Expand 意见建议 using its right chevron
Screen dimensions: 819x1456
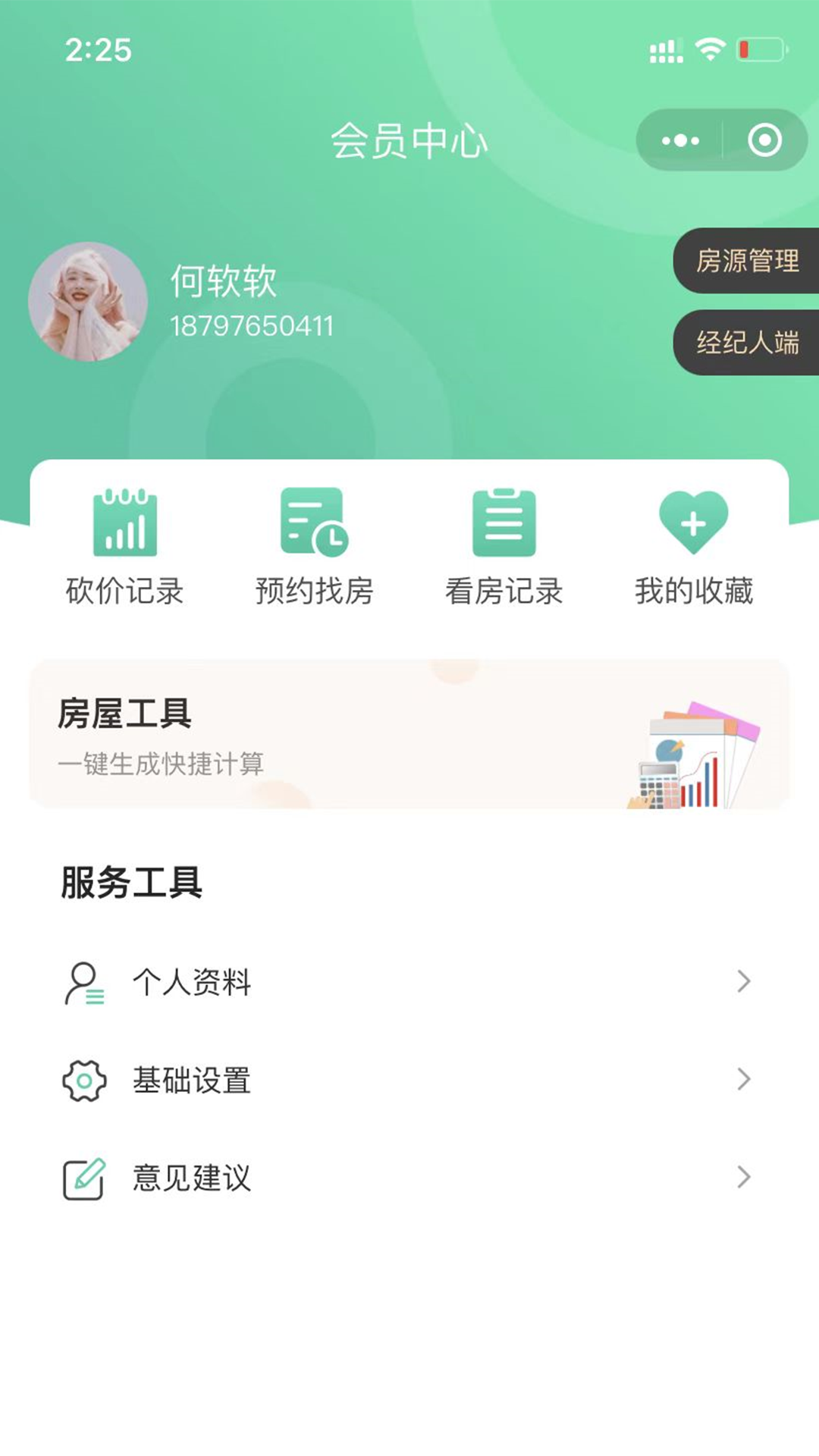tap(744, 1178)
